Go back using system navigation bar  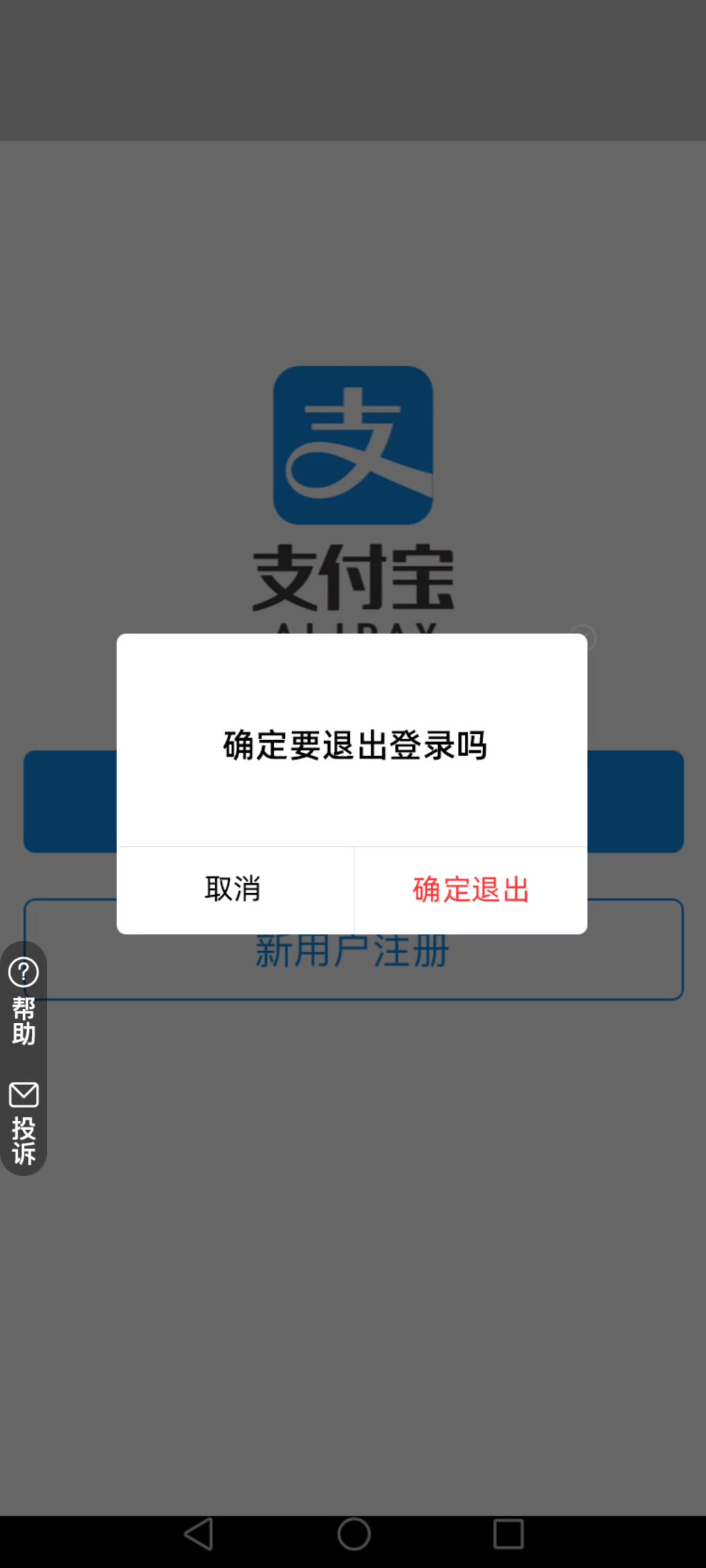(x=198, y=1534)
